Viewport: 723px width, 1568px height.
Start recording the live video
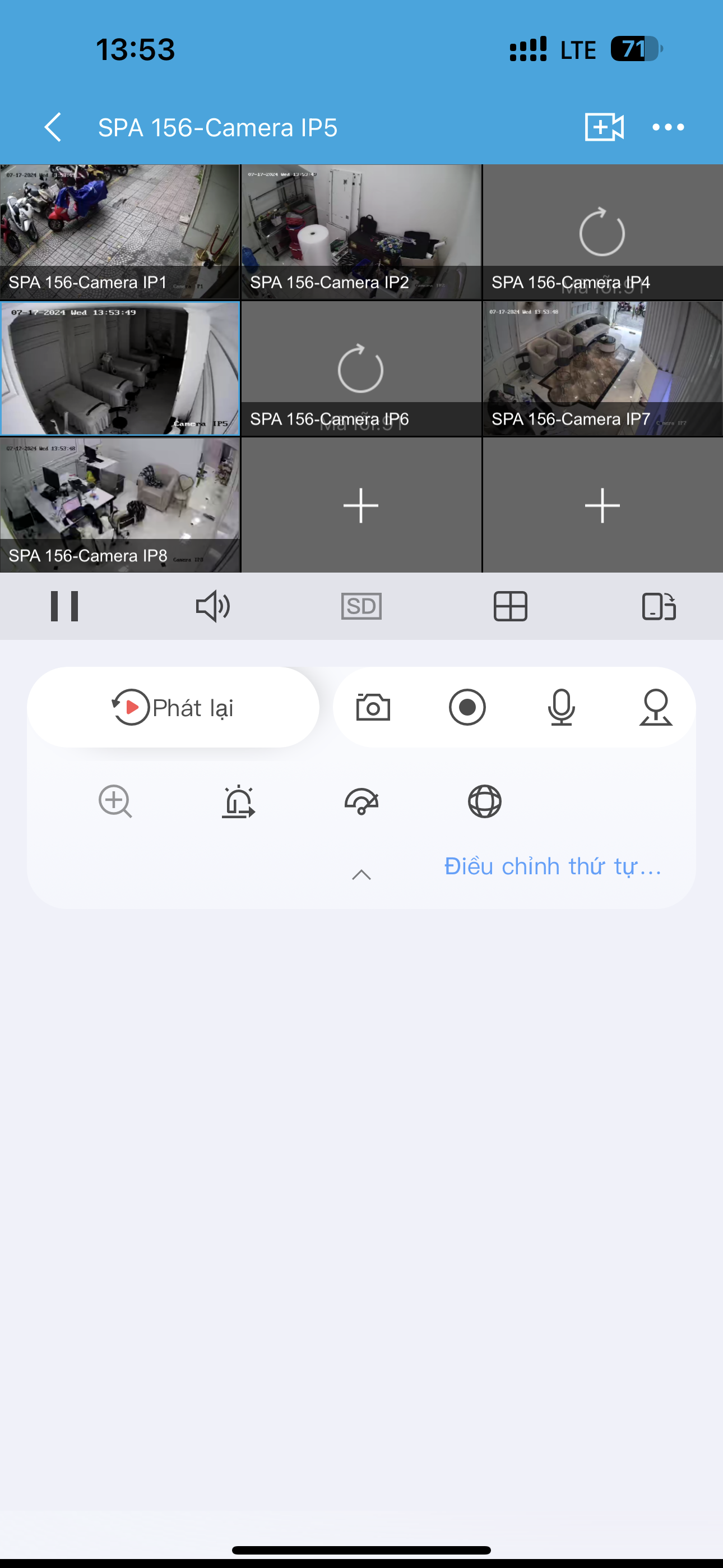point(467,707)
